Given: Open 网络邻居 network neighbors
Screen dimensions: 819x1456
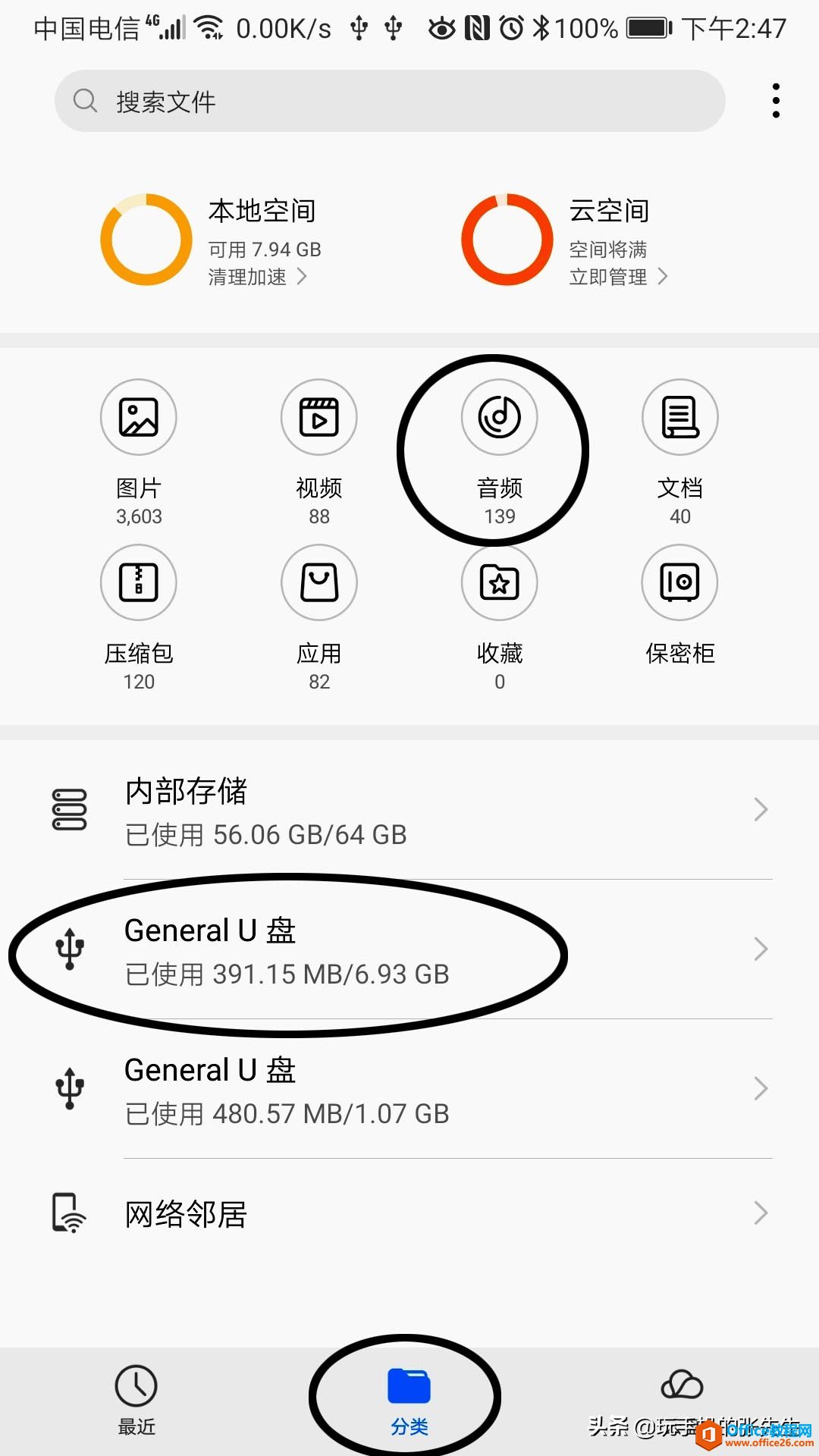Looking at the screenshot, I should pos(409,1213).
